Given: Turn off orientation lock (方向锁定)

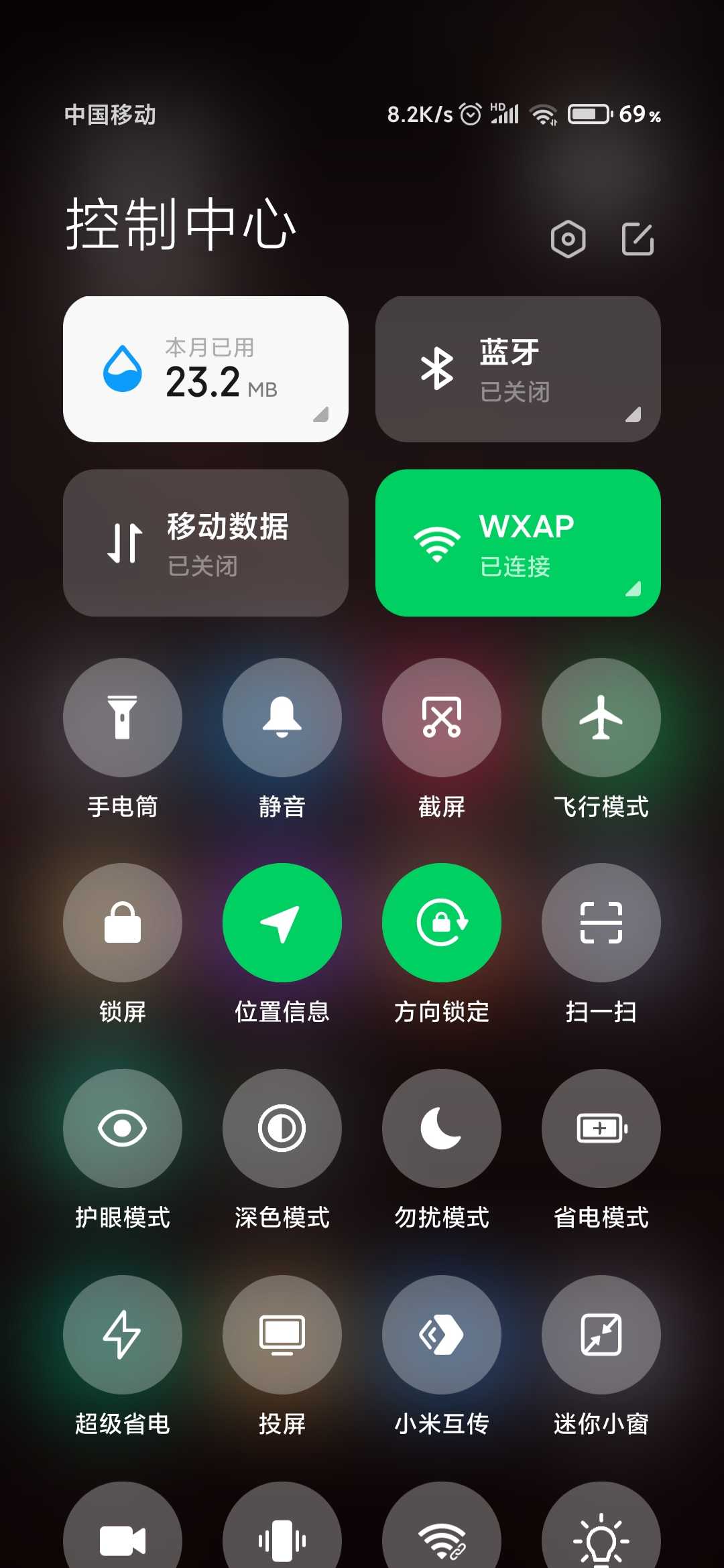Looking at the screenshot, I should [442, 923].
